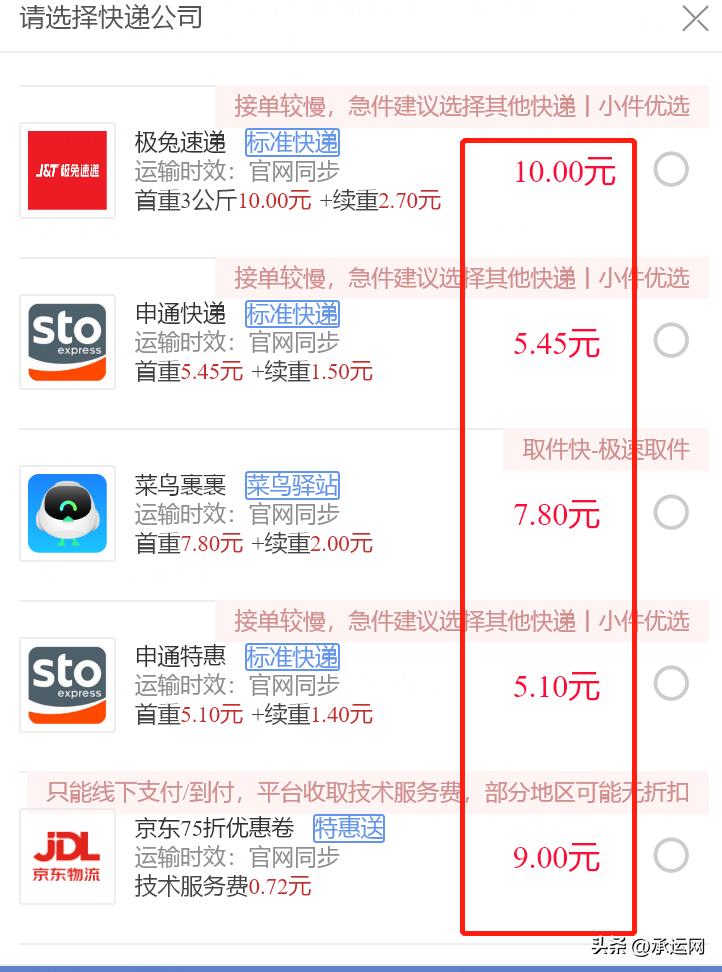Select the 申通特惠 option circle
Screen dimensions: 722x972
pos(671,683)
